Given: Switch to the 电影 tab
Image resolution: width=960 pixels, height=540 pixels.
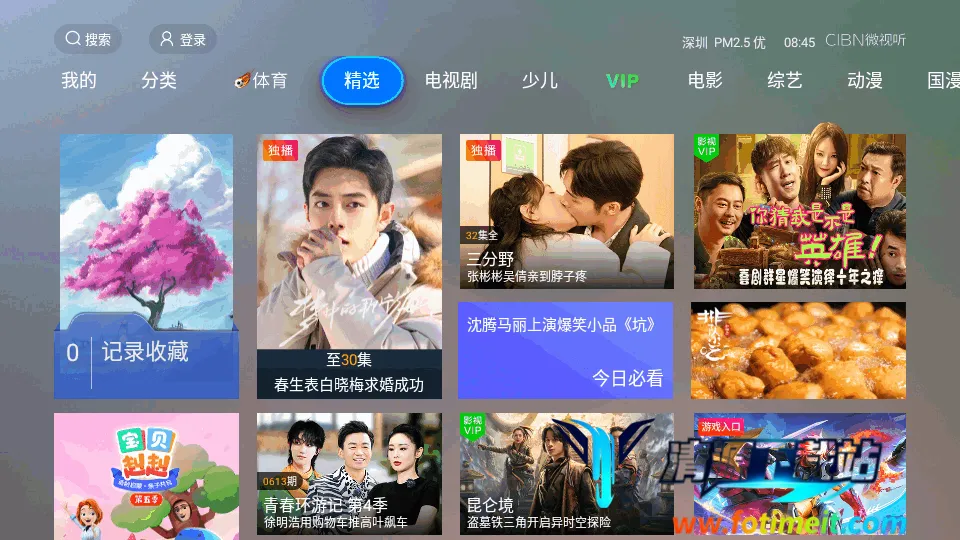Looking at the screenshot, I should click(705, 81).
